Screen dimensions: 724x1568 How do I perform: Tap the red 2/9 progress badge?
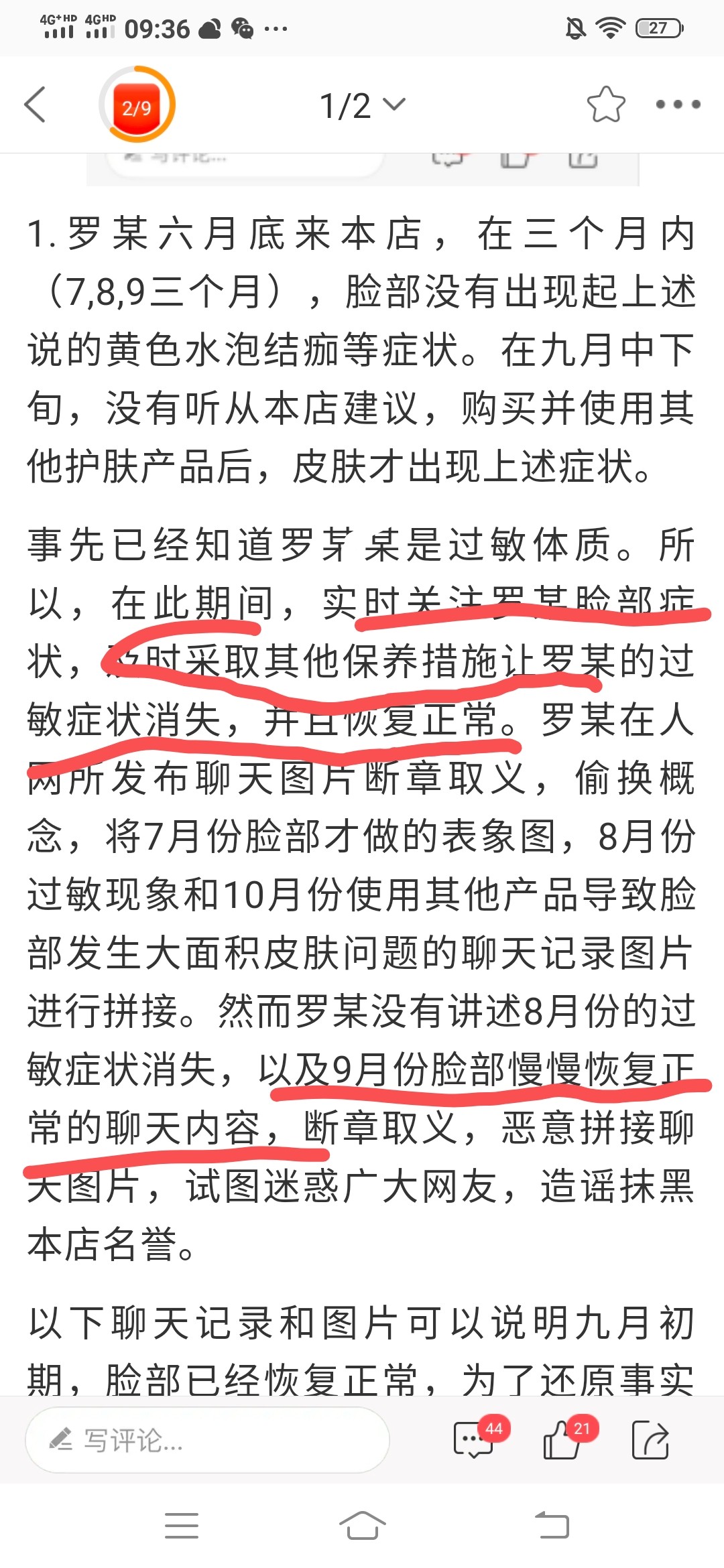(137, 105)
